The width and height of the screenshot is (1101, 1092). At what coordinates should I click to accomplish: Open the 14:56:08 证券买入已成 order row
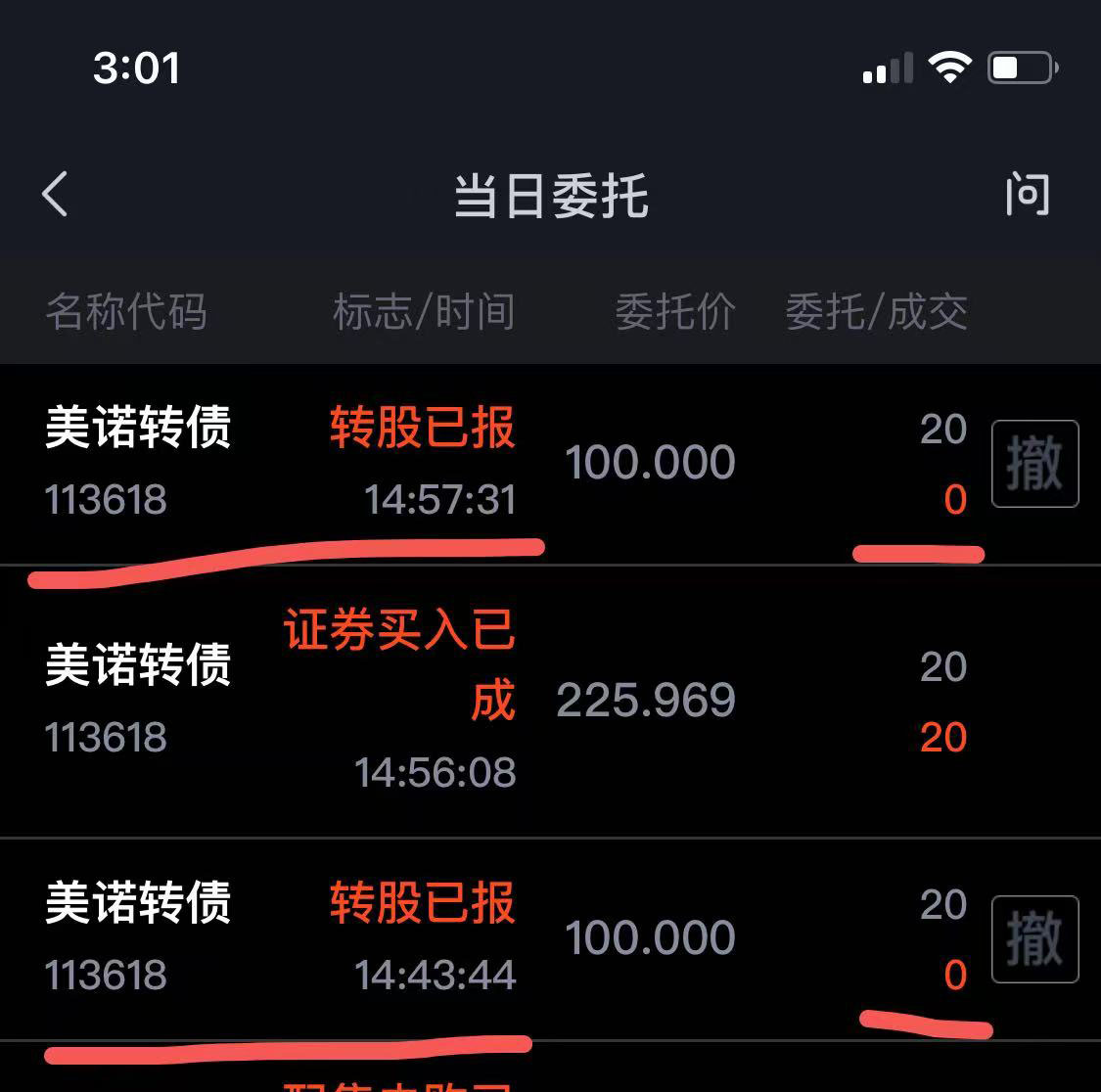489,701
